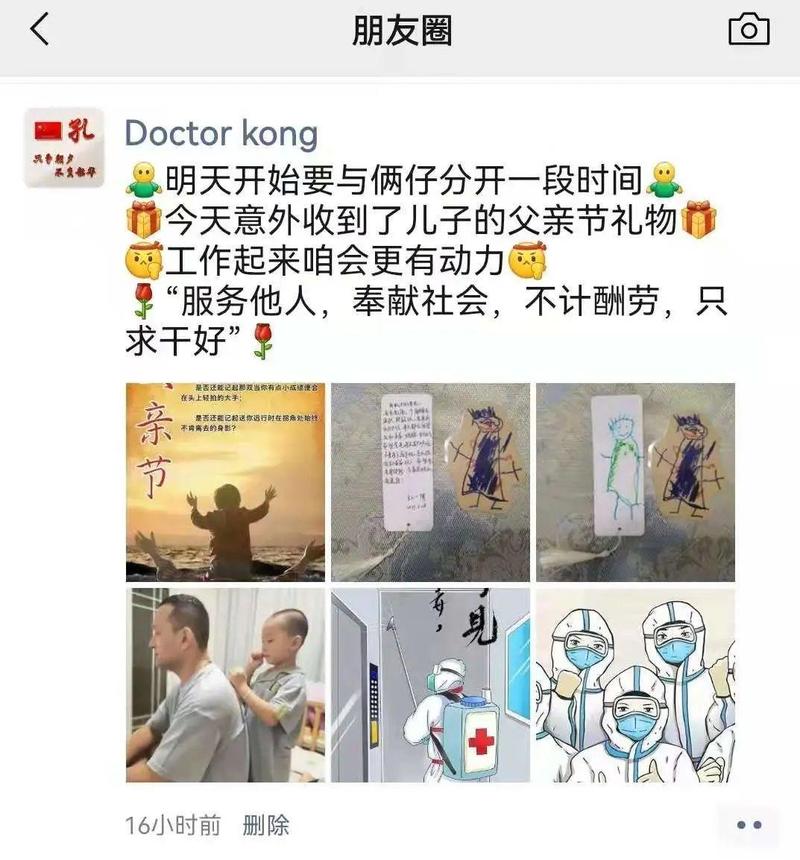Open the Doctor kong profile name link
800x860 pixels.
(x=221, y=133)
